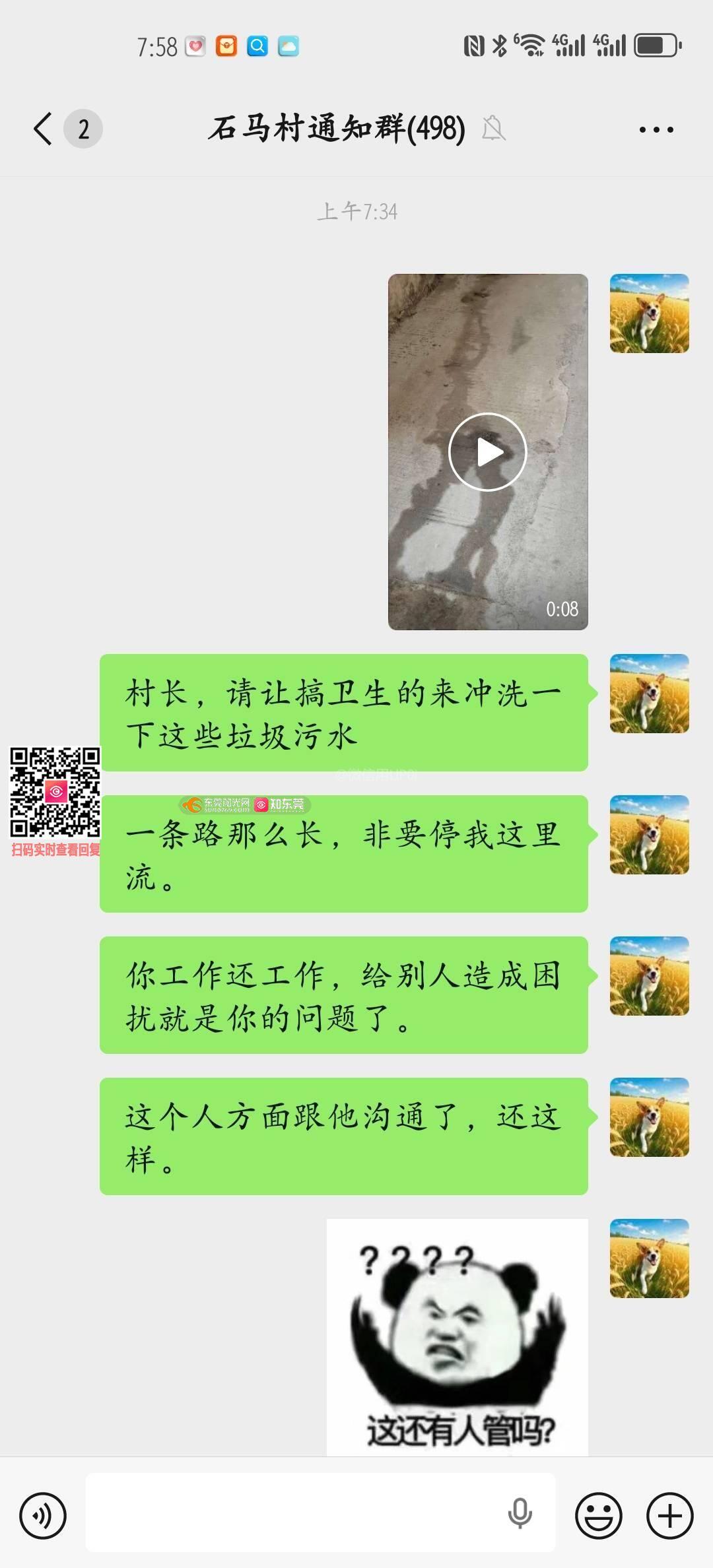Open the sender's avatar beside the video
This screenshot has height=1568, width=713.
pyautogui.click(x=649, y=313)
